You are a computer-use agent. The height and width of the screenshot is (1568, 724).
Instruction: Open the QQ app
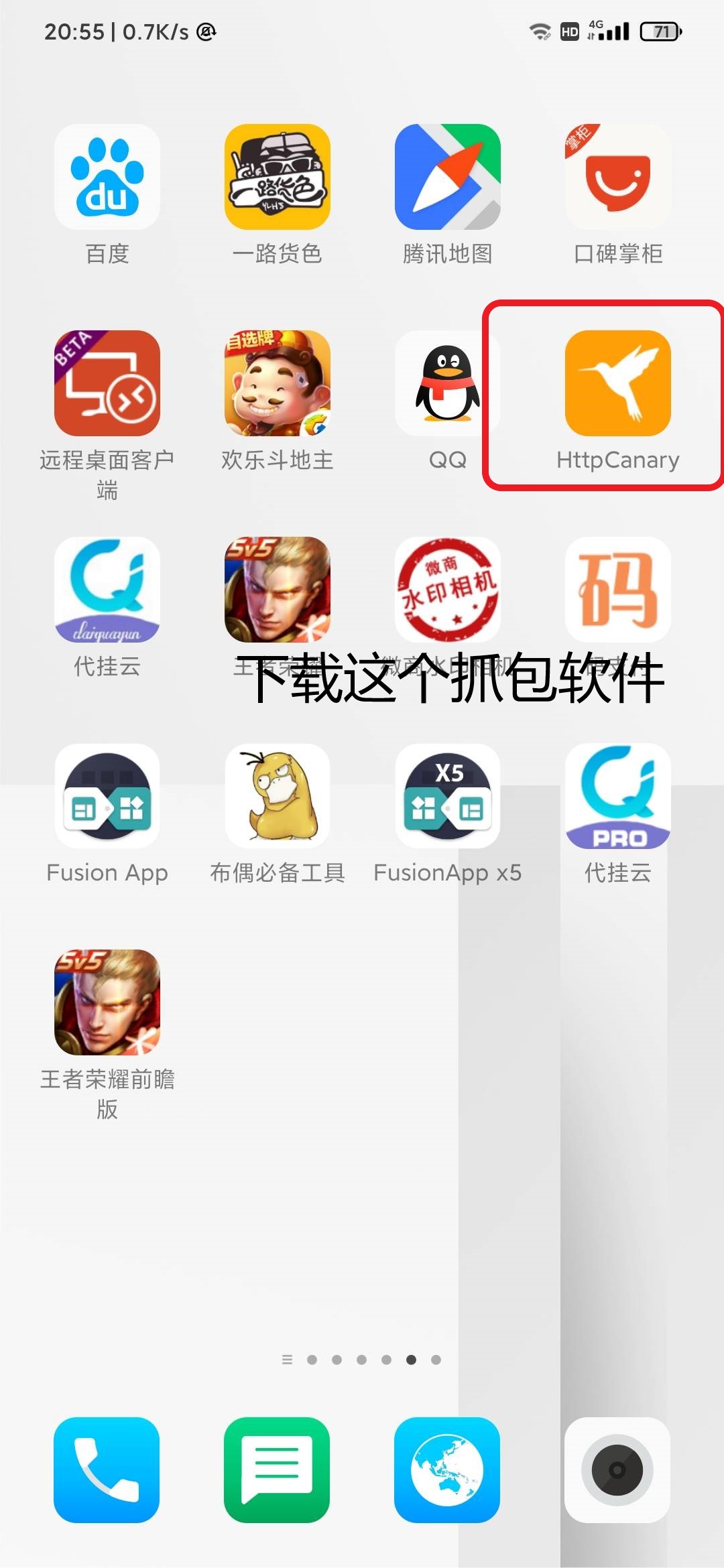pyautogui.click(x=447, y=383)
